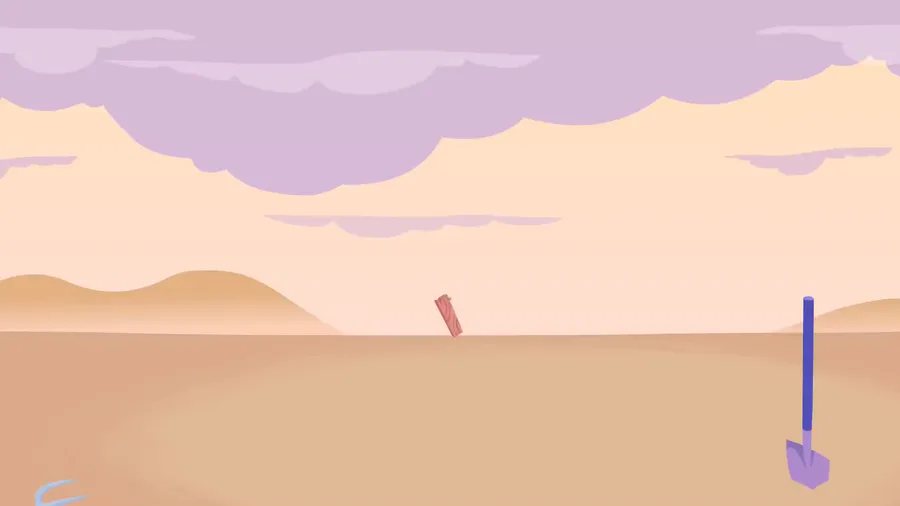Tap the wooden plank in the sand
The width and height of the screenshot is (900, 506).
[448, 316]
